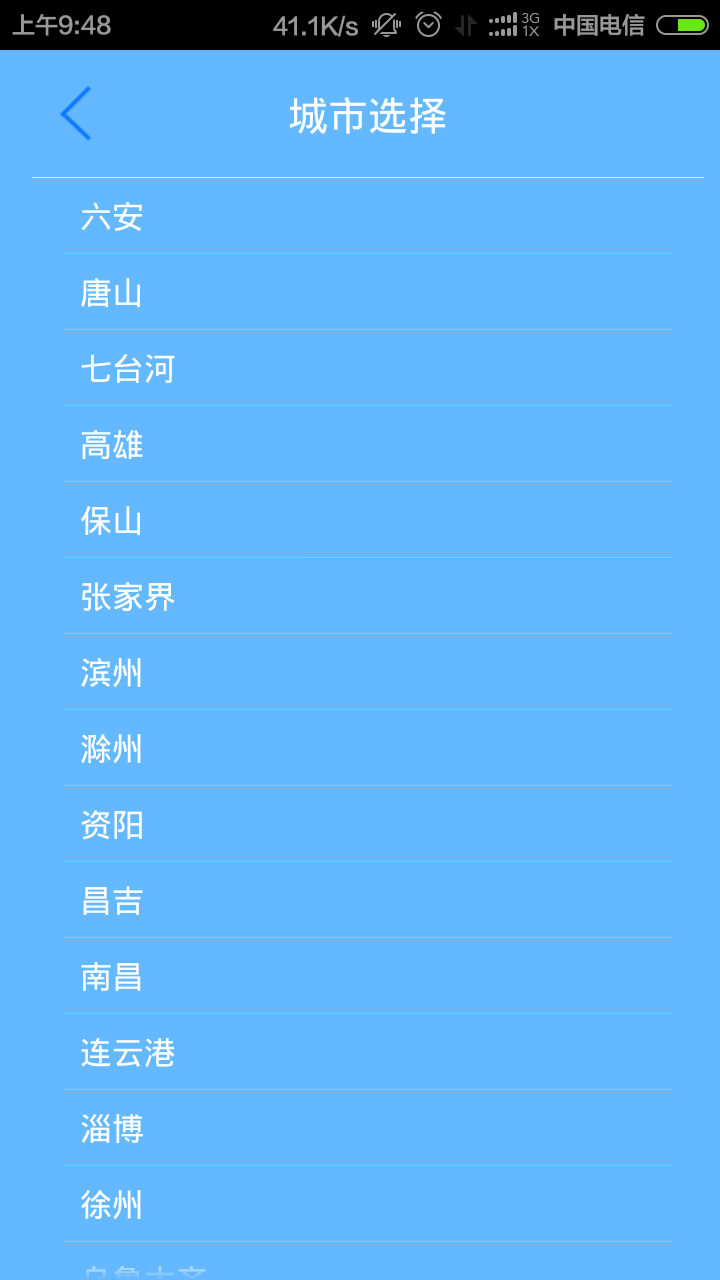Pick the 滁州 row
Viewport: 720px width, 1280px height.
point(112,749)
